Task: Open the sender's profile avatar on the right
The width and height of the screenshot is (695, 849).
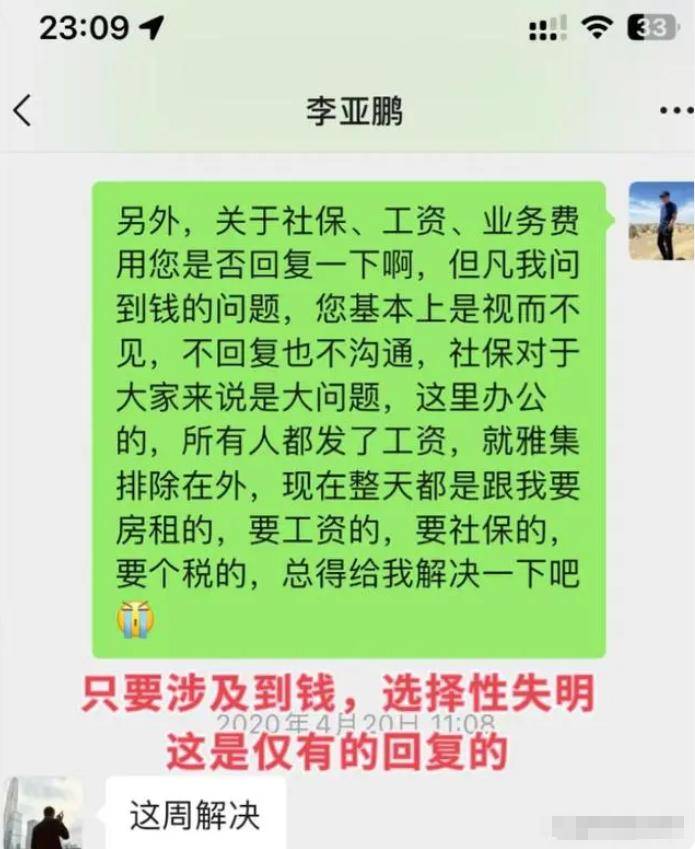Action: (660, 222)
